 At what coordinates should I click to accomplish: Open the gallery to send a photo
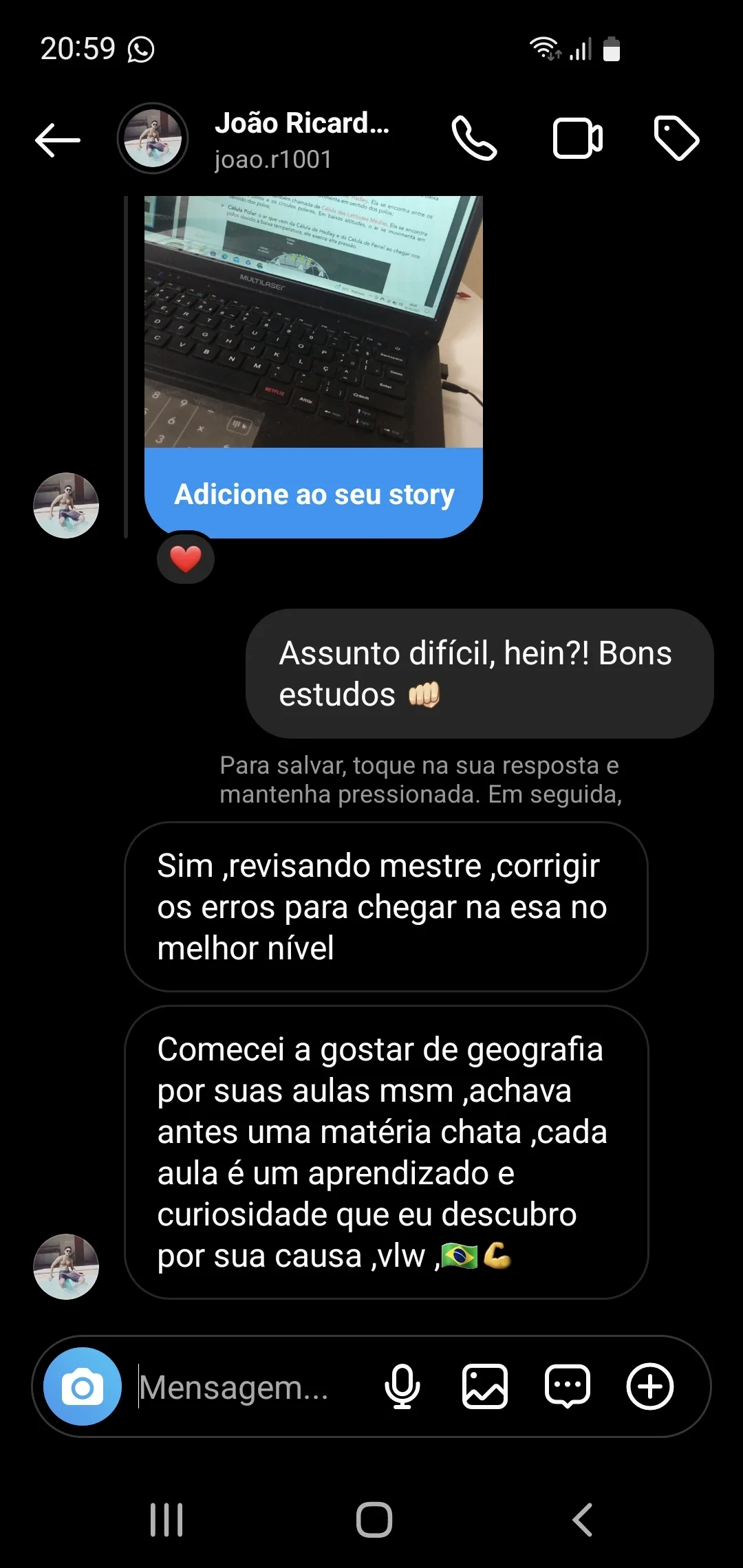click(485, 1386)
